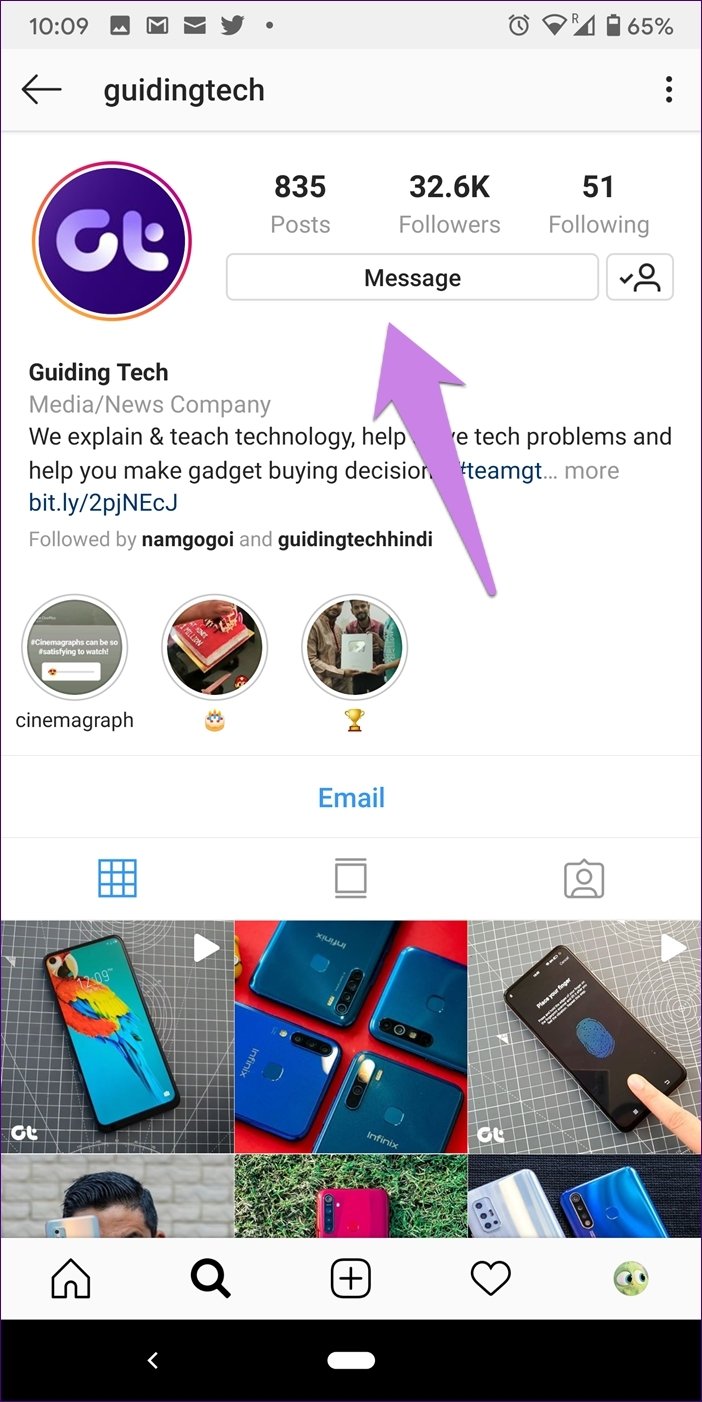The height and width of the screenshot is (1402, 702).
Task: Go back using the top-left arrow
Action: coord(42,90)
